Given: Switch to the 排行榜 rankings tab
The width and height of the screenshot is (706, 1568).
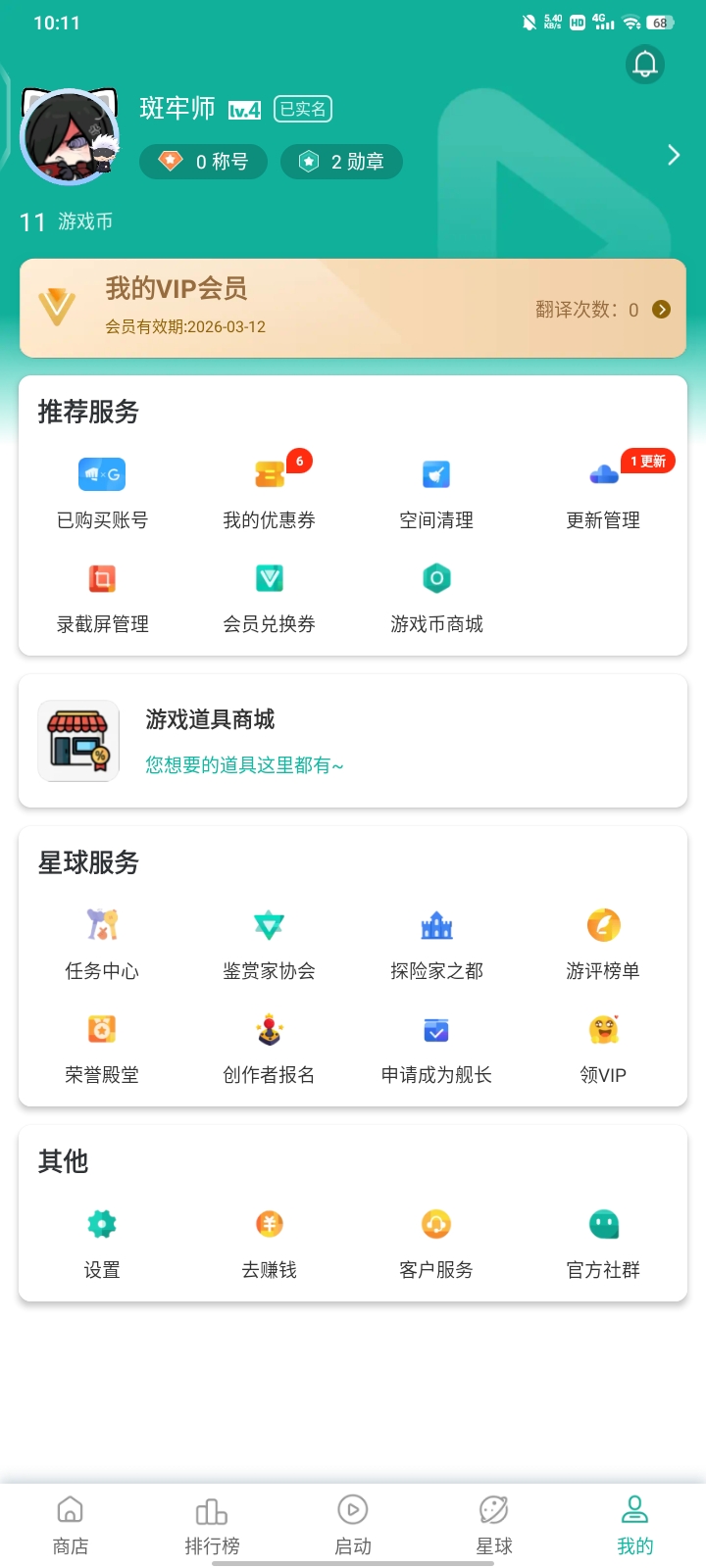Looking at the screenshot, I should (x=212, y=1525).
